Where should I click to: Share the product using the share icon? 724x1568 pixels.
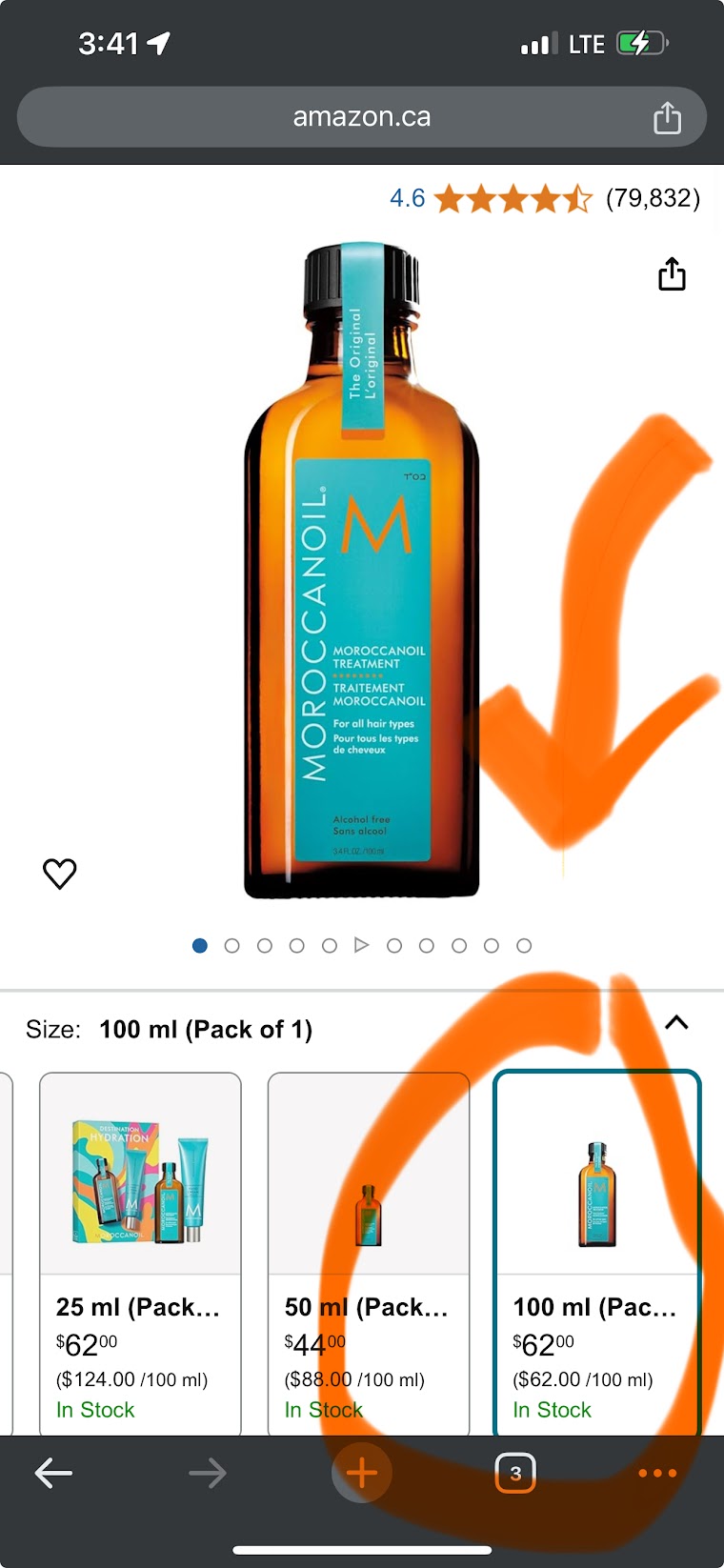click(671, 273)
